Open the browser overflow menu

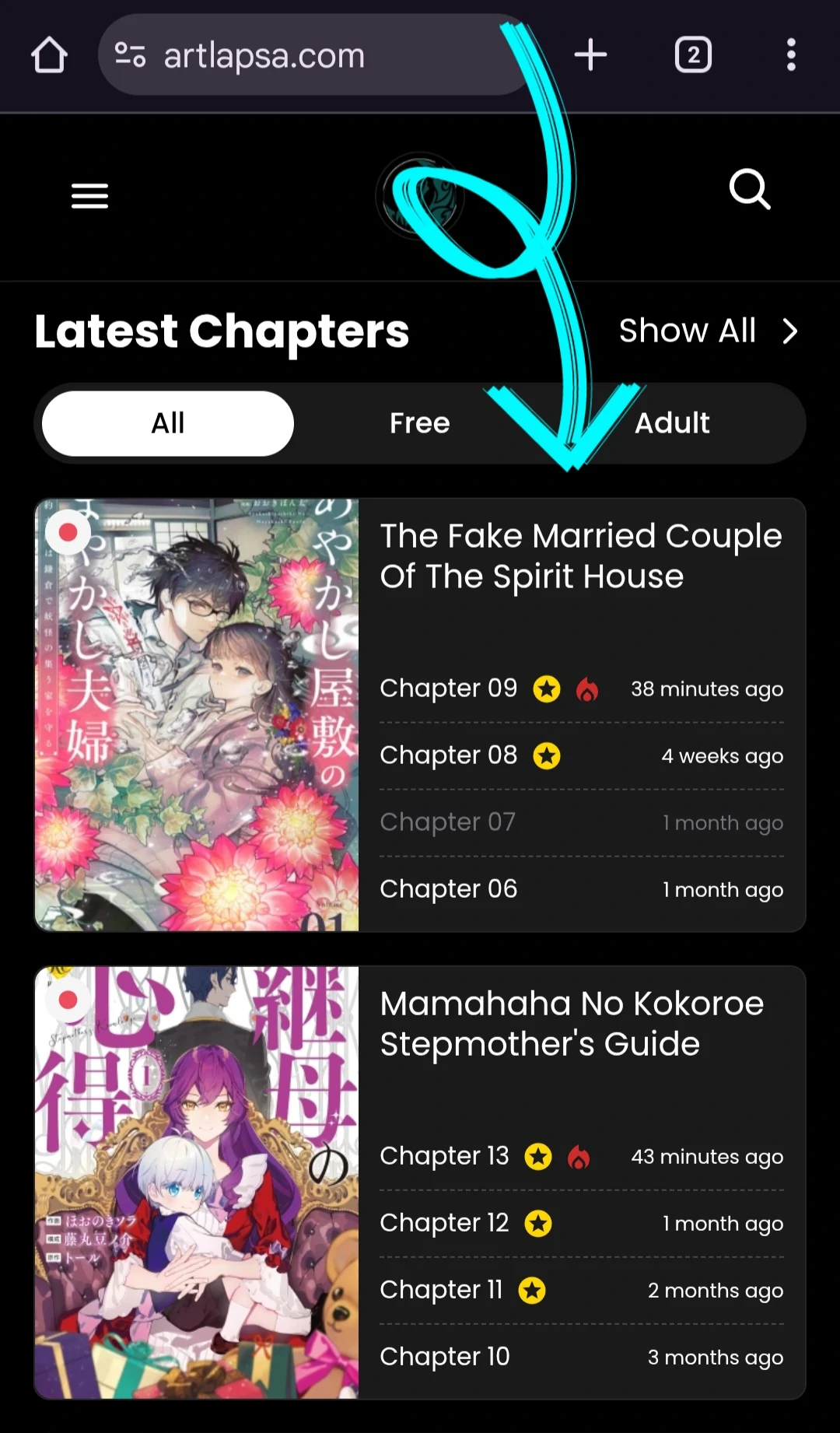coord(791,55)
